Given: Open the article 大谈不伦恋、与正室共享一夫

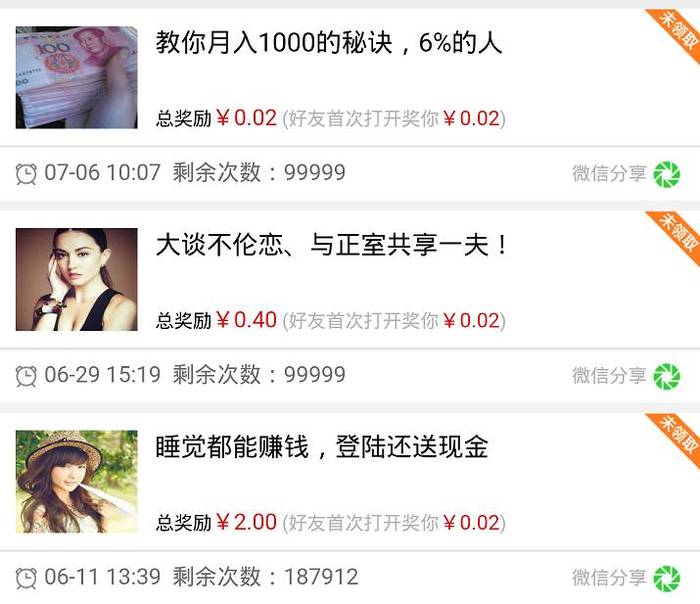Looking at the screenshot, I should tap(332, 245).
